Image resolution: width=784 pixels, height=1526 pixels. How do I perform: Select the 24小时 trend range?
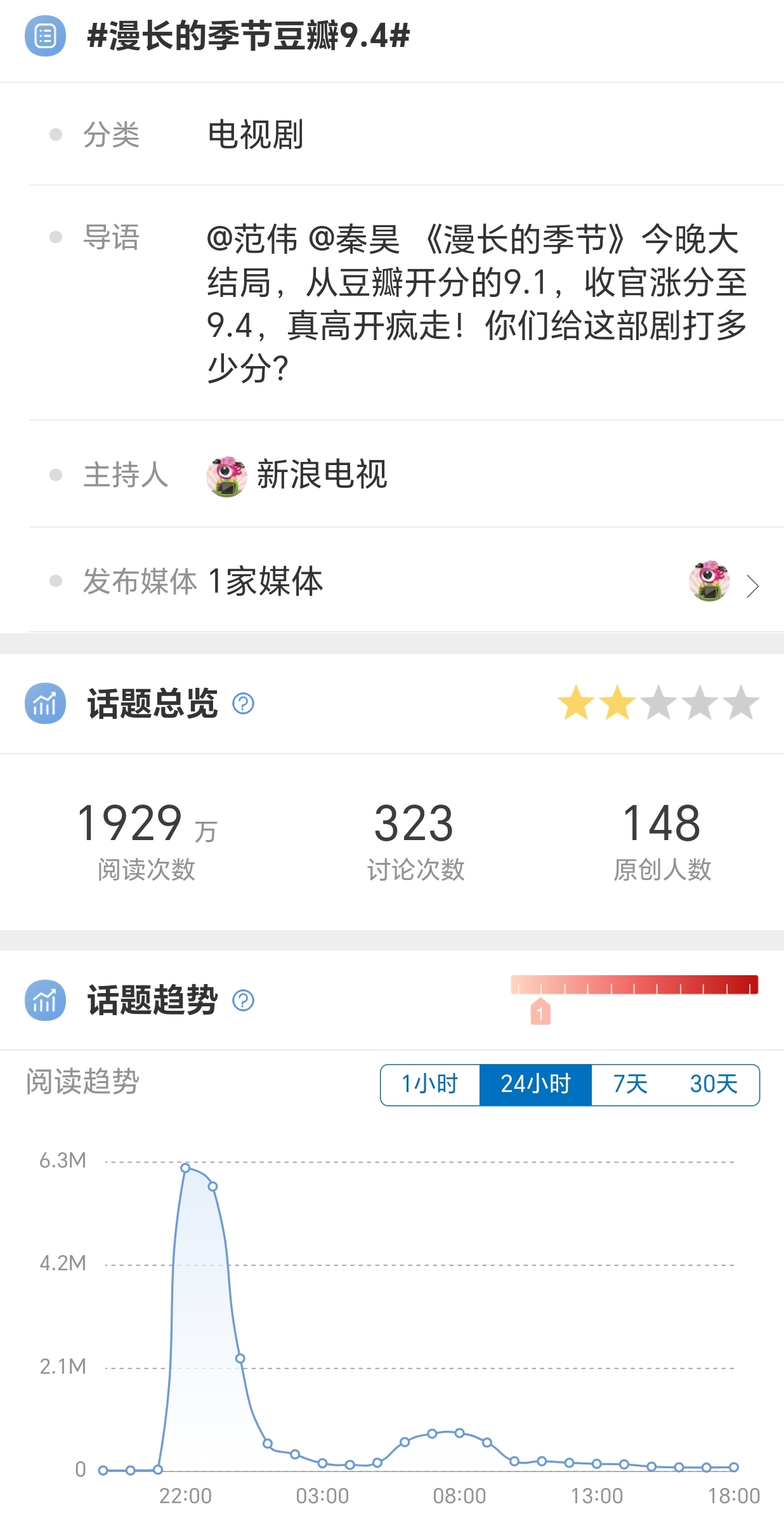pyautogui.click(x=535, y=1084)
